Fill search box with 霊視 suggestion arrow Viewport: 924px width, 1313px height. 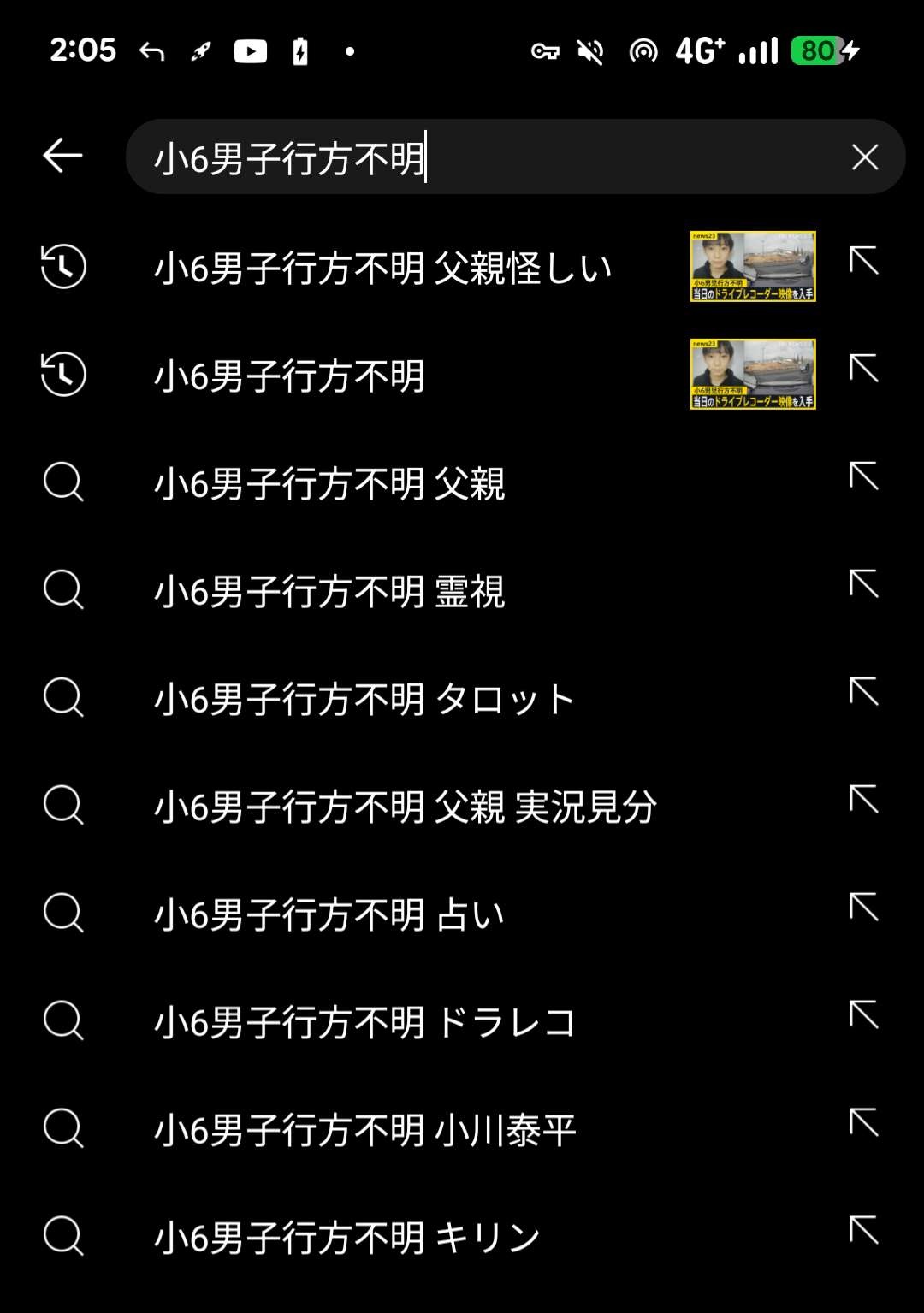click(x=863, y=584)
